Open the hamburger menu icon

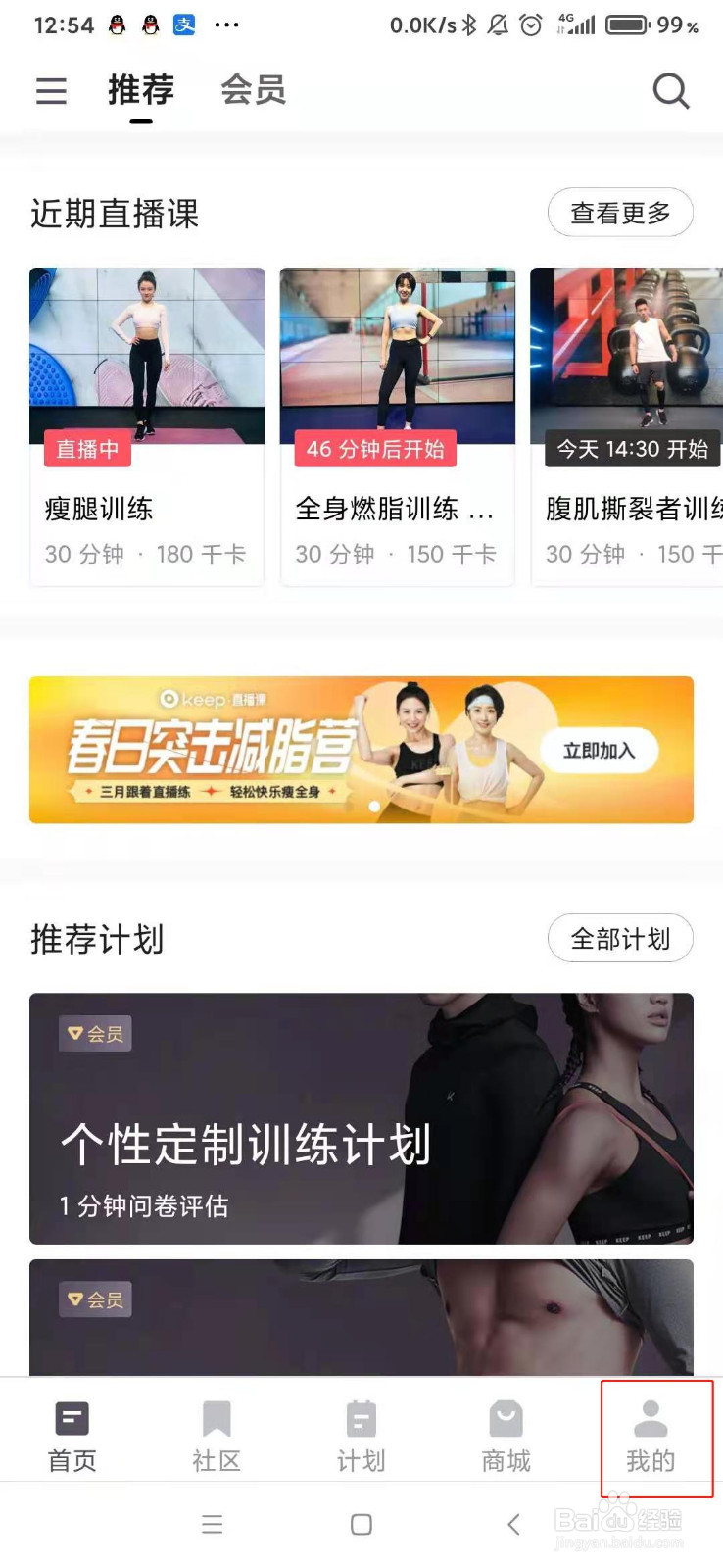click(x=50, y=90)
